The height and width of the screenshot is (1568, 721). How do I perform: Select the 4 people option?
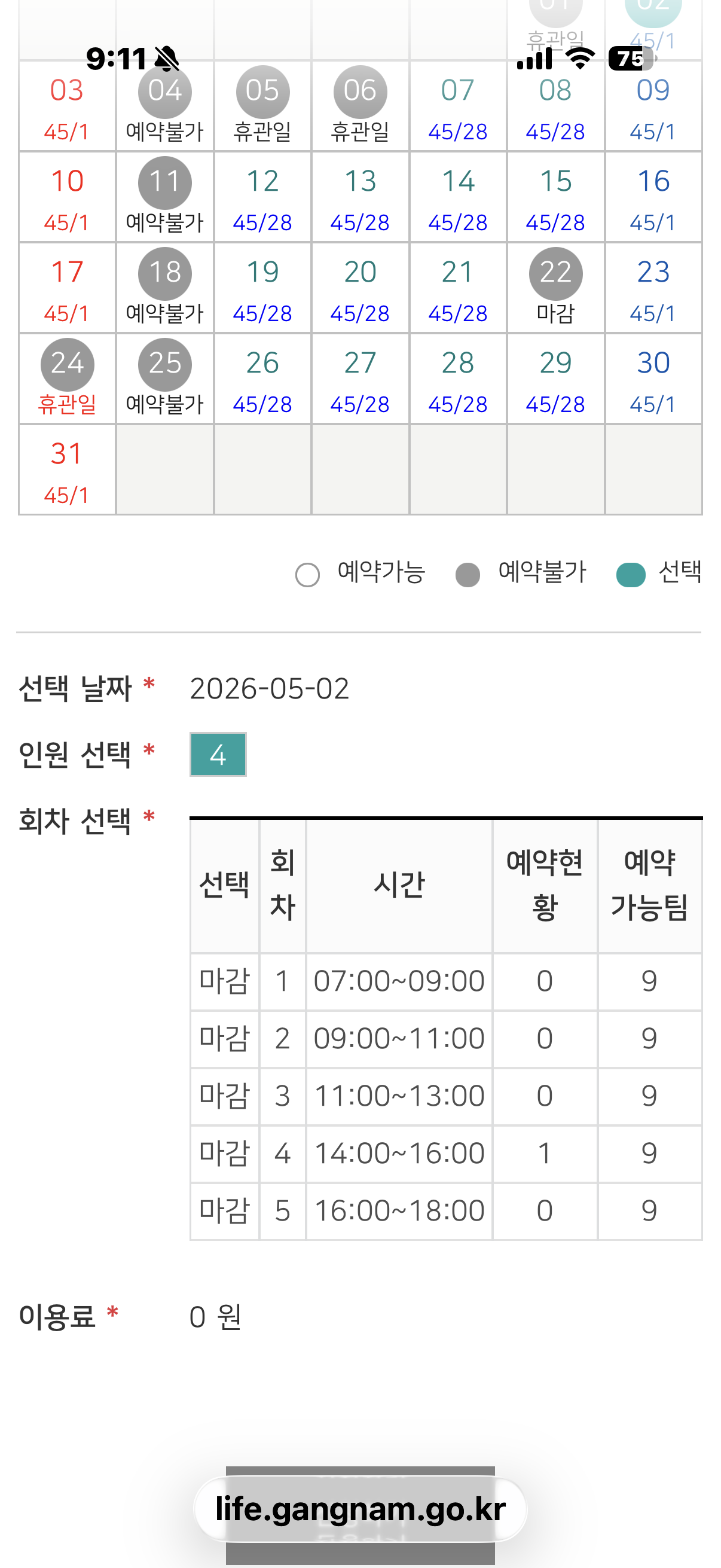[x=218, y=755]
